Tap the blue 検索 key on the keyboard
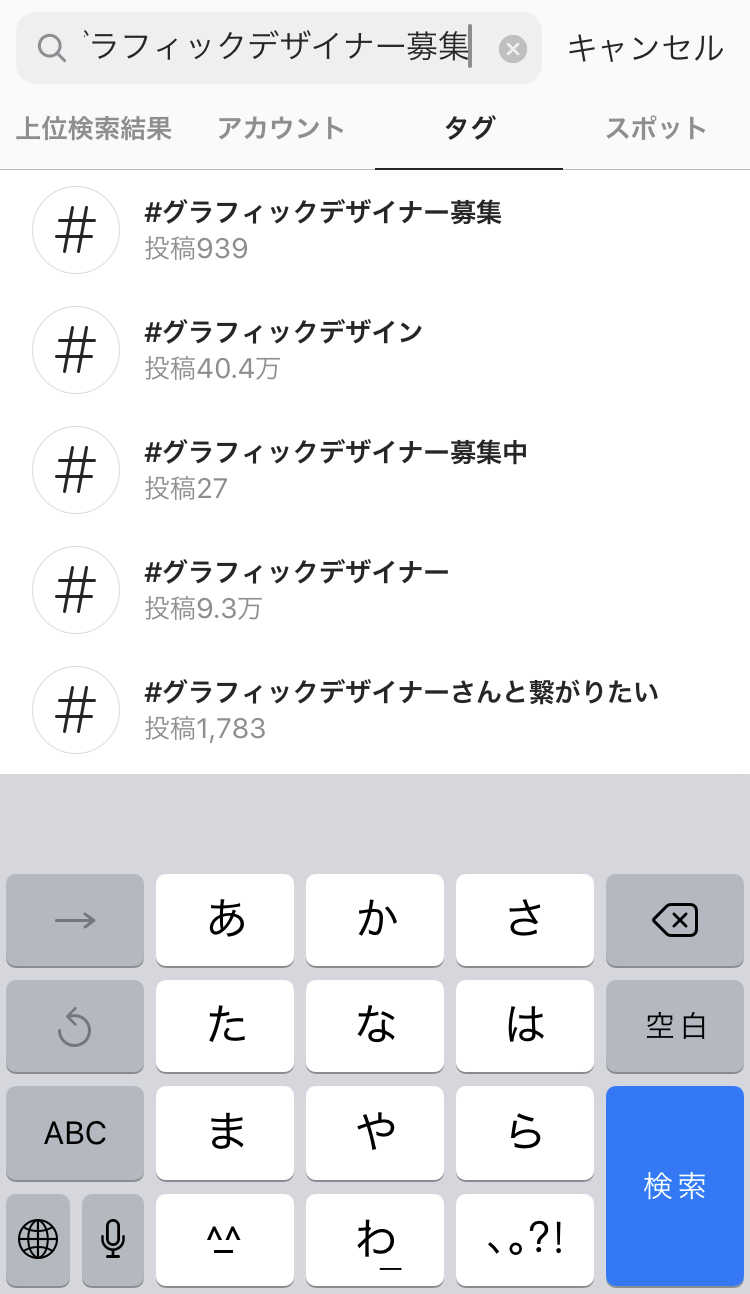 (x=675, y=1186)
